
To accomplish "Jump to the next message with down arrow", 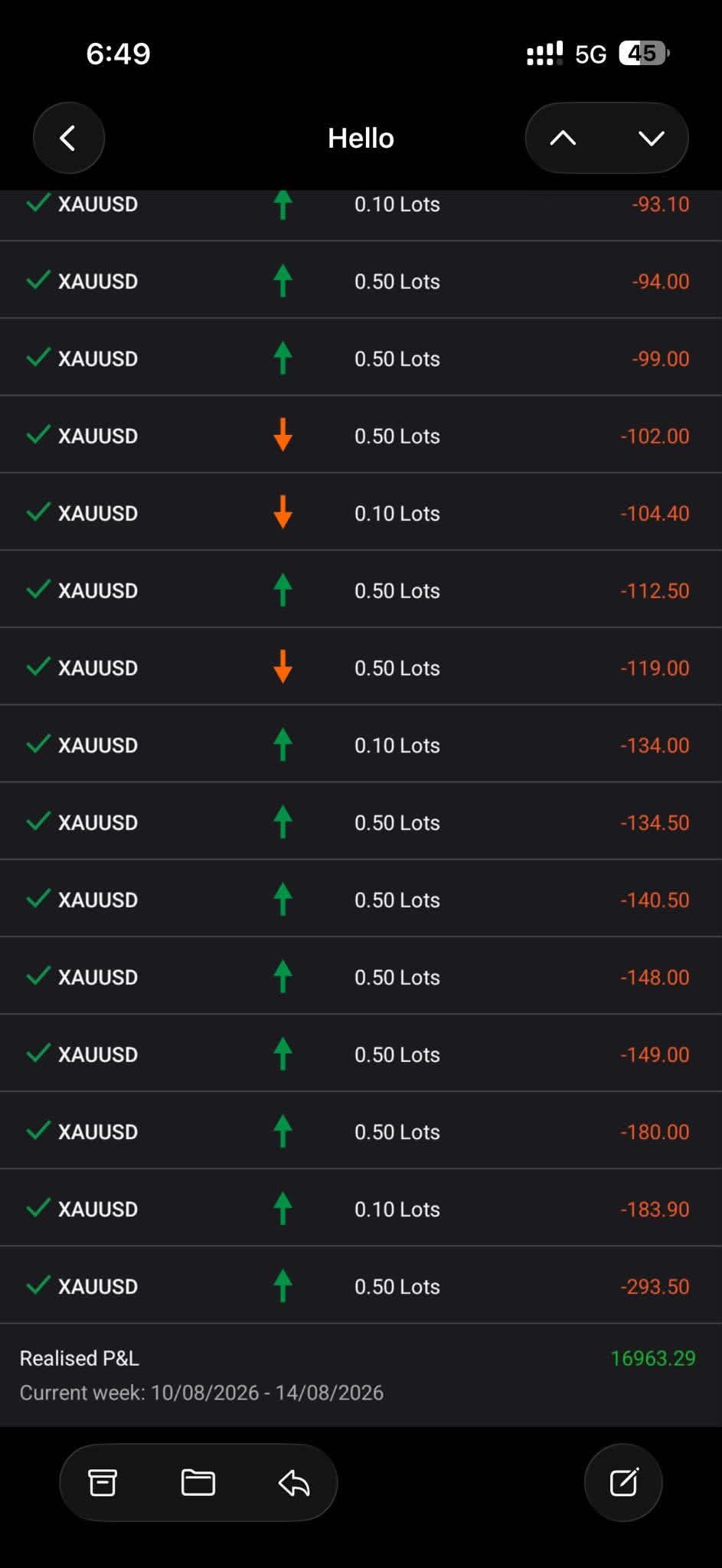I will (x=652, y=138).
